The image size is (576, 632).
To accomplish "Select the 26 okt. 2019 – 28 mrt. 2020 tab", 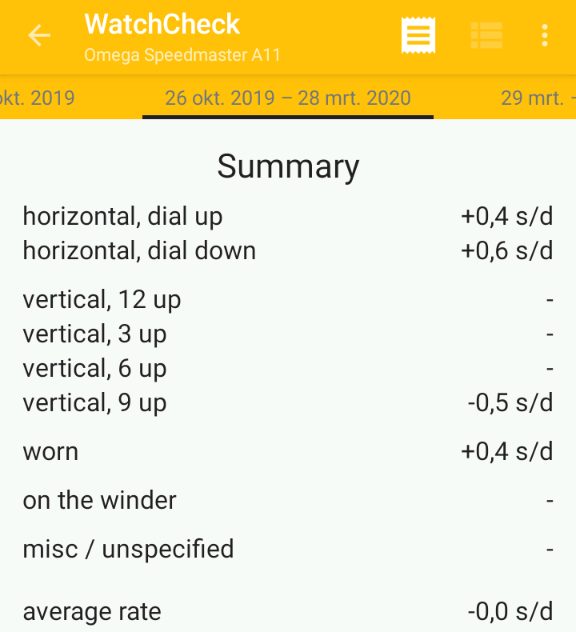I will coord(288,98).
